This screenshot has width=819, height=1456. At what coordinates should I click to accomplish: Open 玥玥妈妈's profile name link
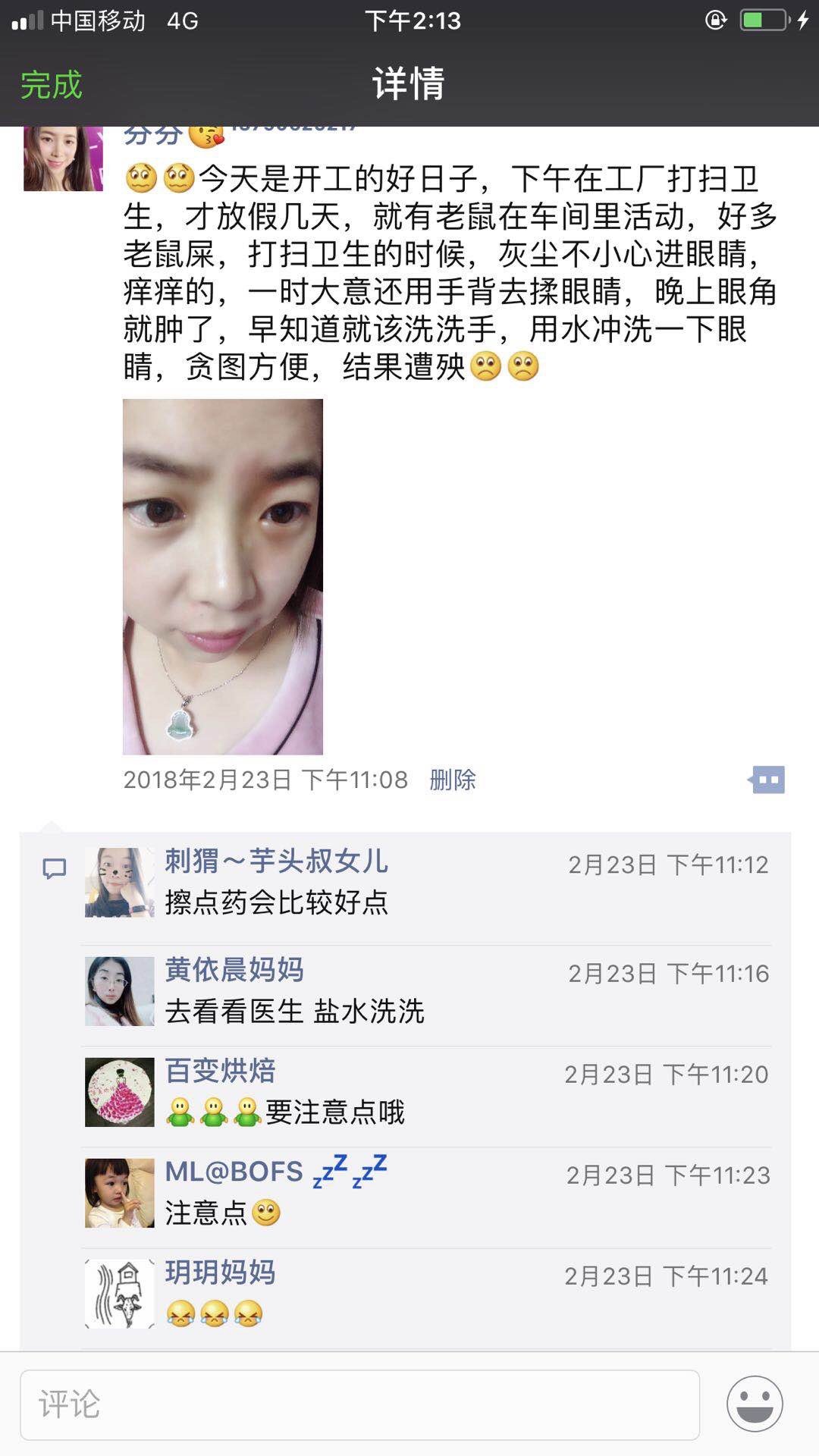tap(220, 1272)
